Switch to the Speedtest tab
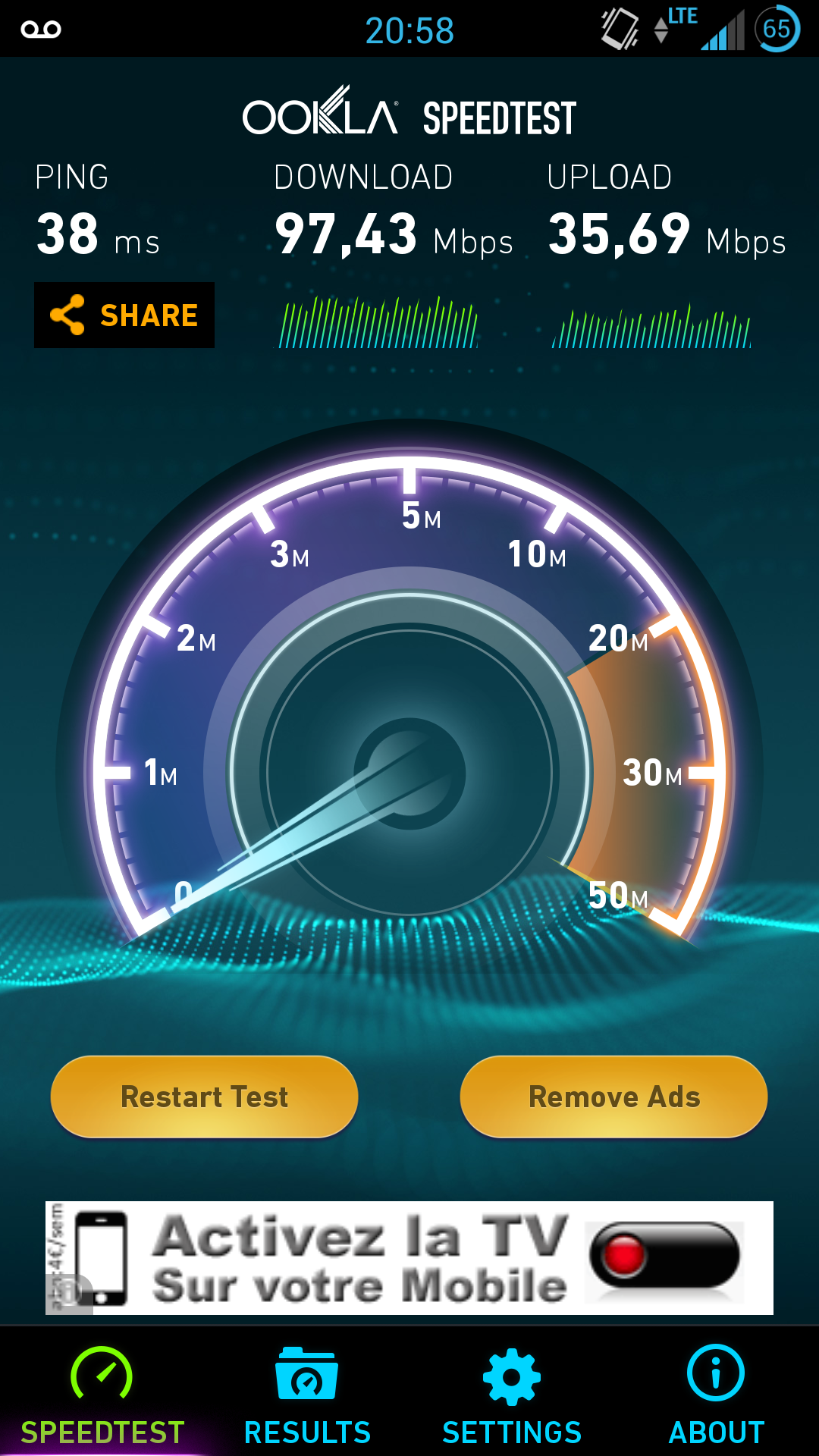 pyautogui.click(x=102, y=1395)
